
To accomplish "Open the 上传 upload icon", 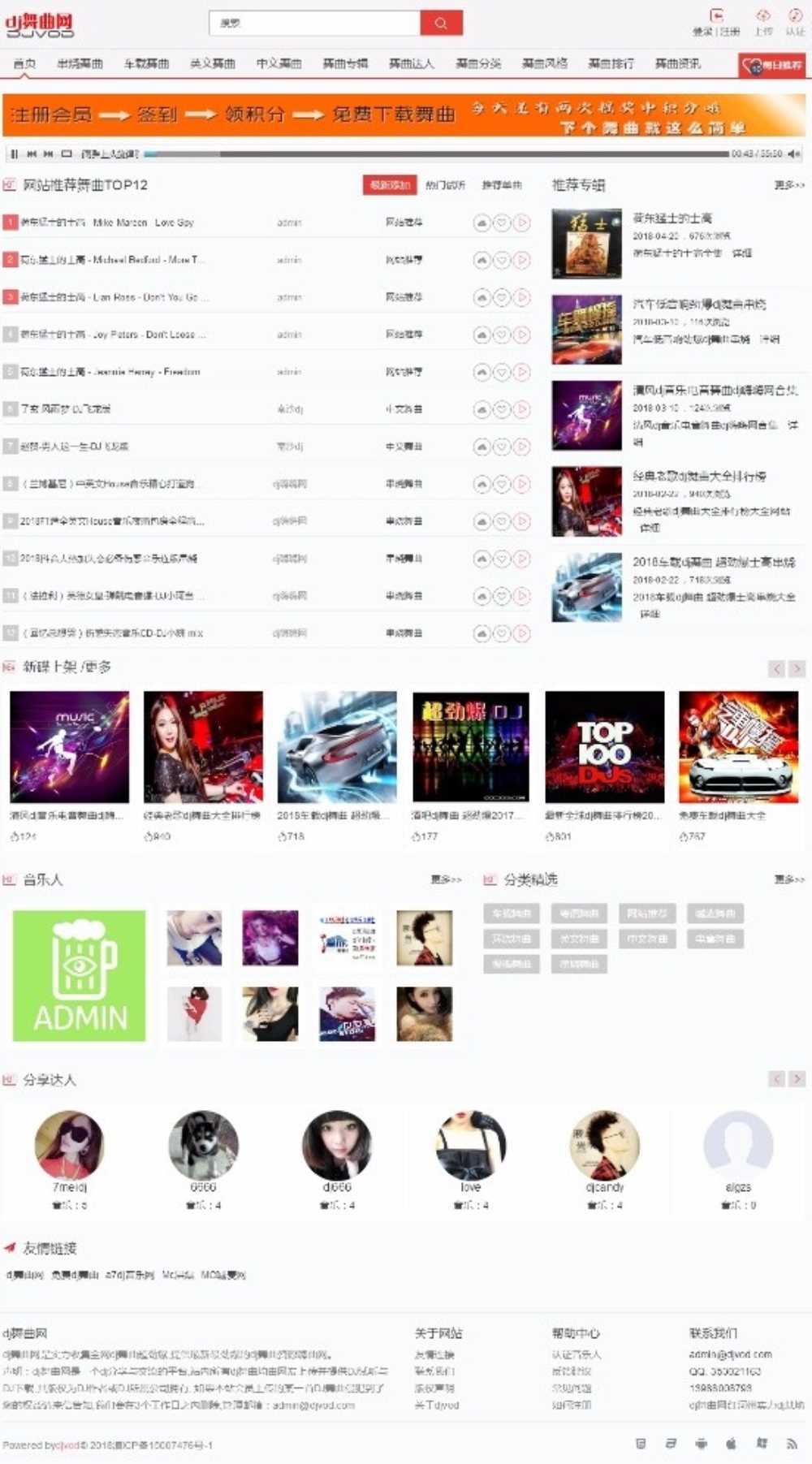I will (762, 23).
